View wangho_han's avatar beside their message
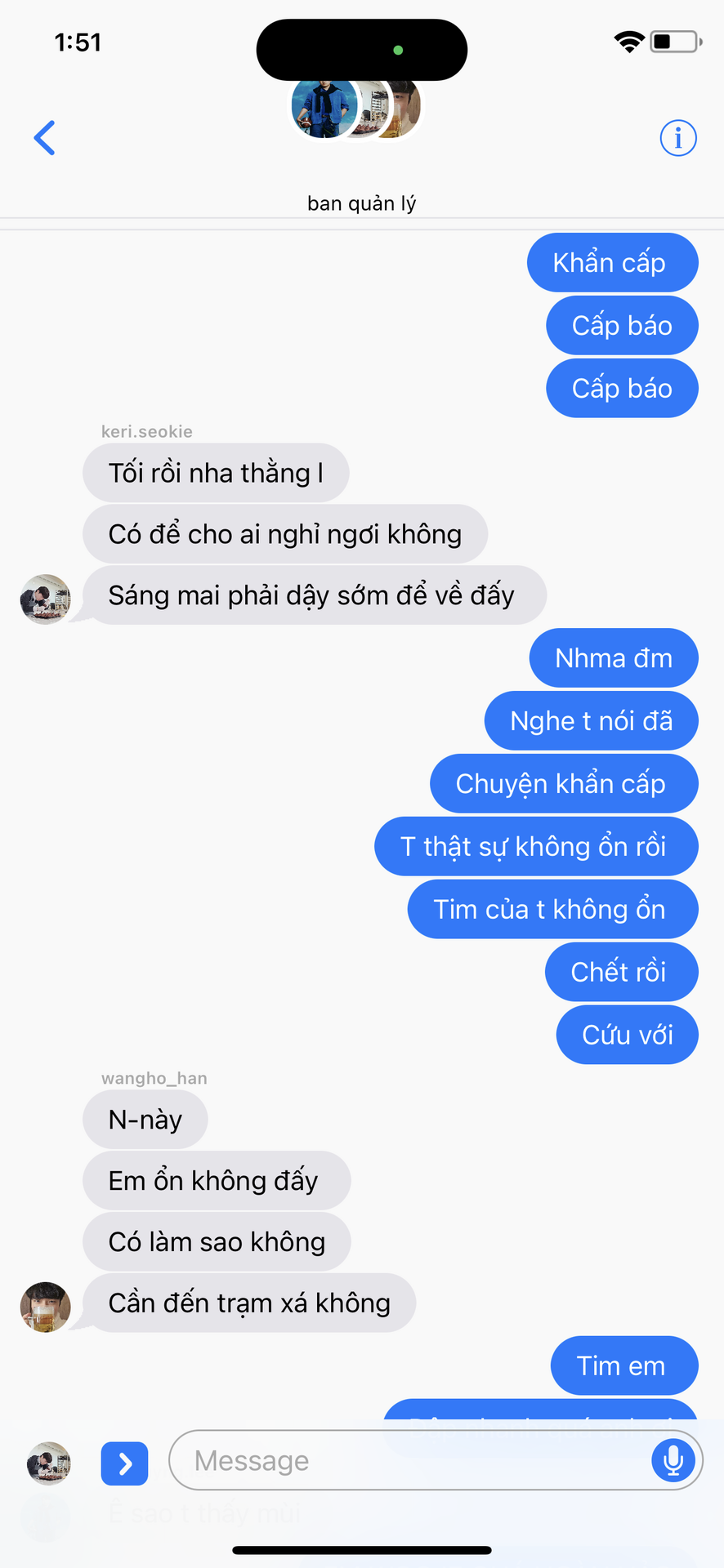The image size is (724, 1568). 45,1307
